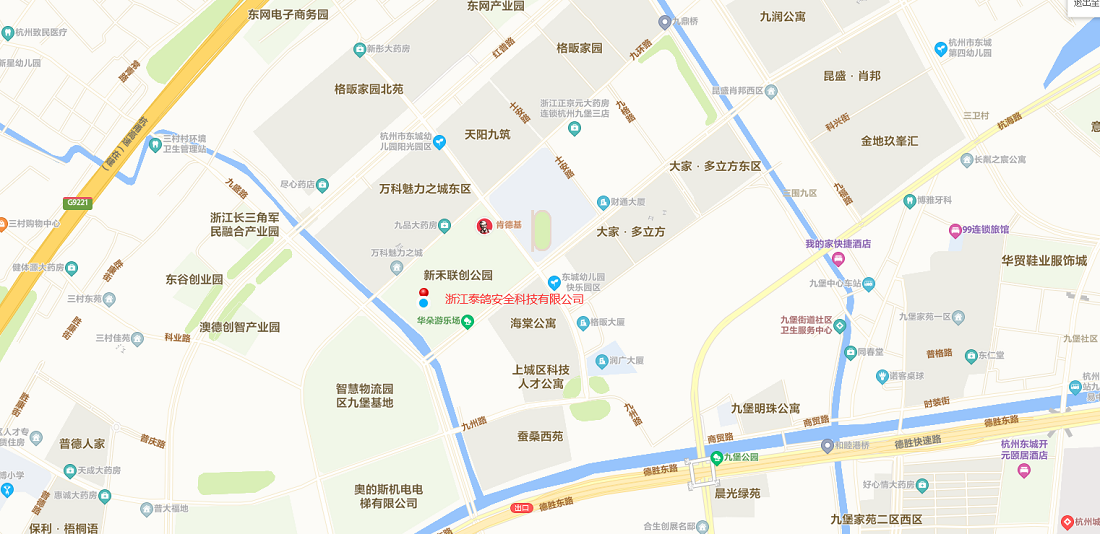This screenshot has height=534, width=1100.
Task: Open the 我的家快捷酒店 hotel marker
Action: (838, 259)
